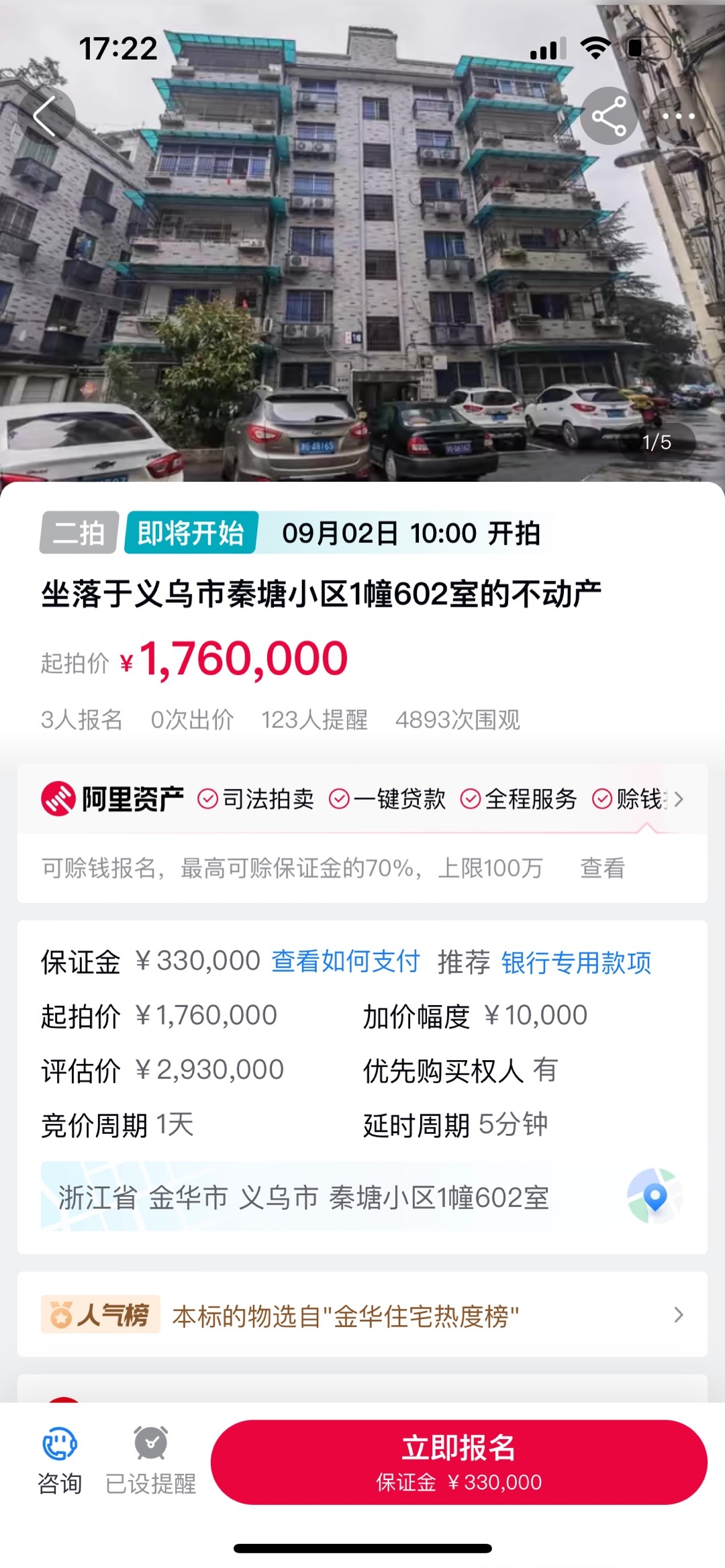Open the 银行专用款项 recommendation link
Image resolution: width=725 pixels, height=1568 pixels.
pyautogui.click(x=576, y=963)
